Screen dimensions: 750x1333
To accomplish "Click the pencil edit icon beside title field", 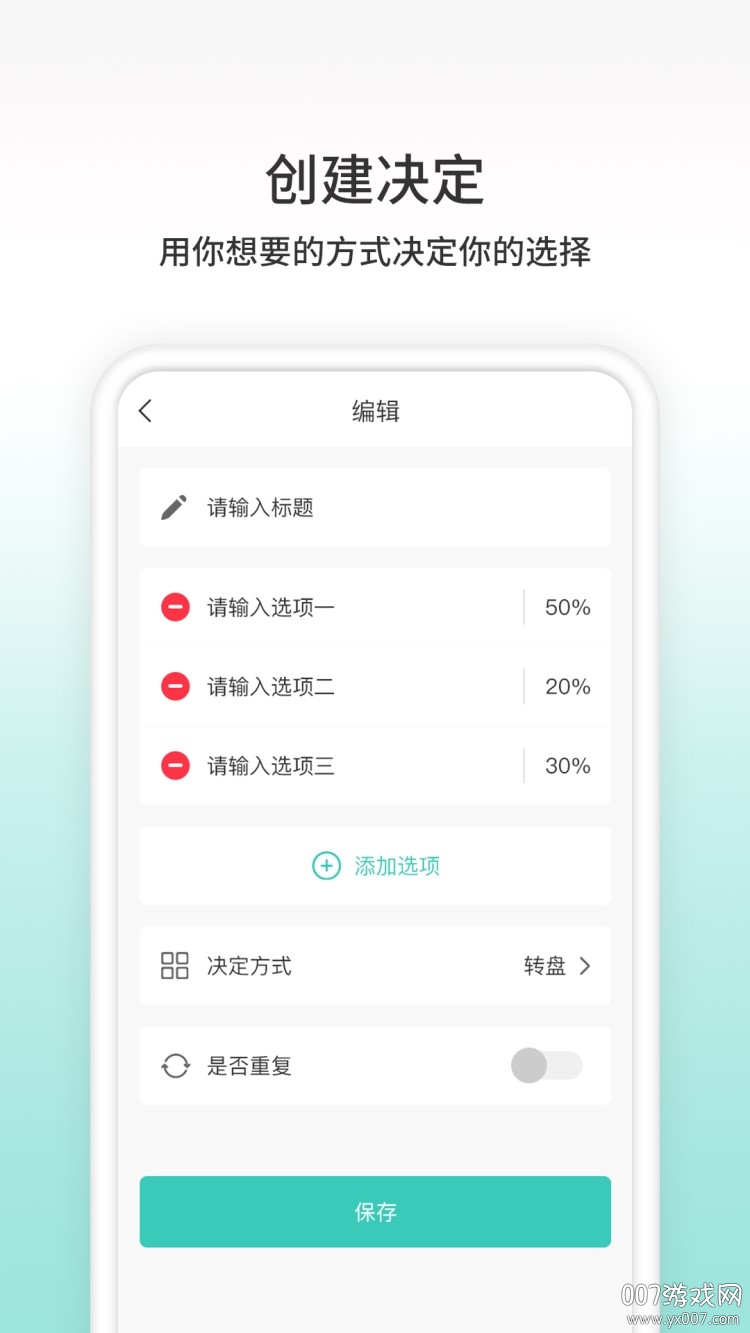I will (173, 507).
